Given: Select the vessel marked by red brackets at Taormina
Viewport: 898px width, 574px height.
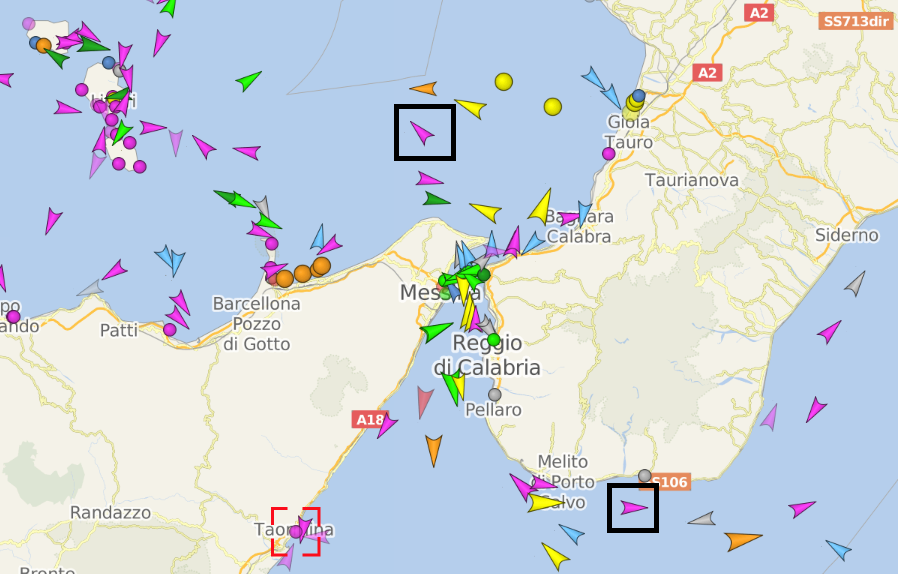Looking at the screenshot, I should (296, 530).
